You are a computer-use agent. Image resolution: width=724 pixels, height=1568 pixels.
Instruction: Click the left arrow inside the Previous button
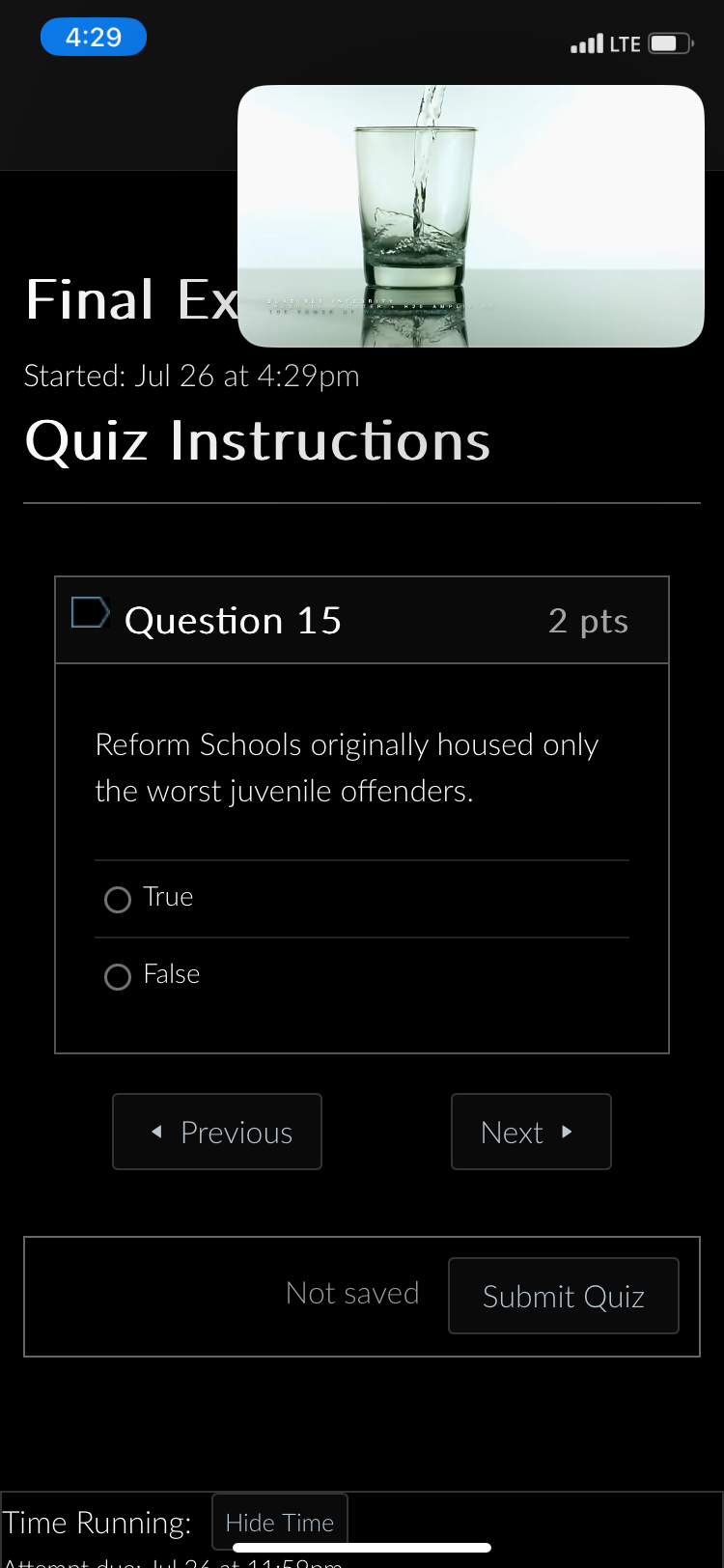pyautogui.click(x=157, y=1131)
